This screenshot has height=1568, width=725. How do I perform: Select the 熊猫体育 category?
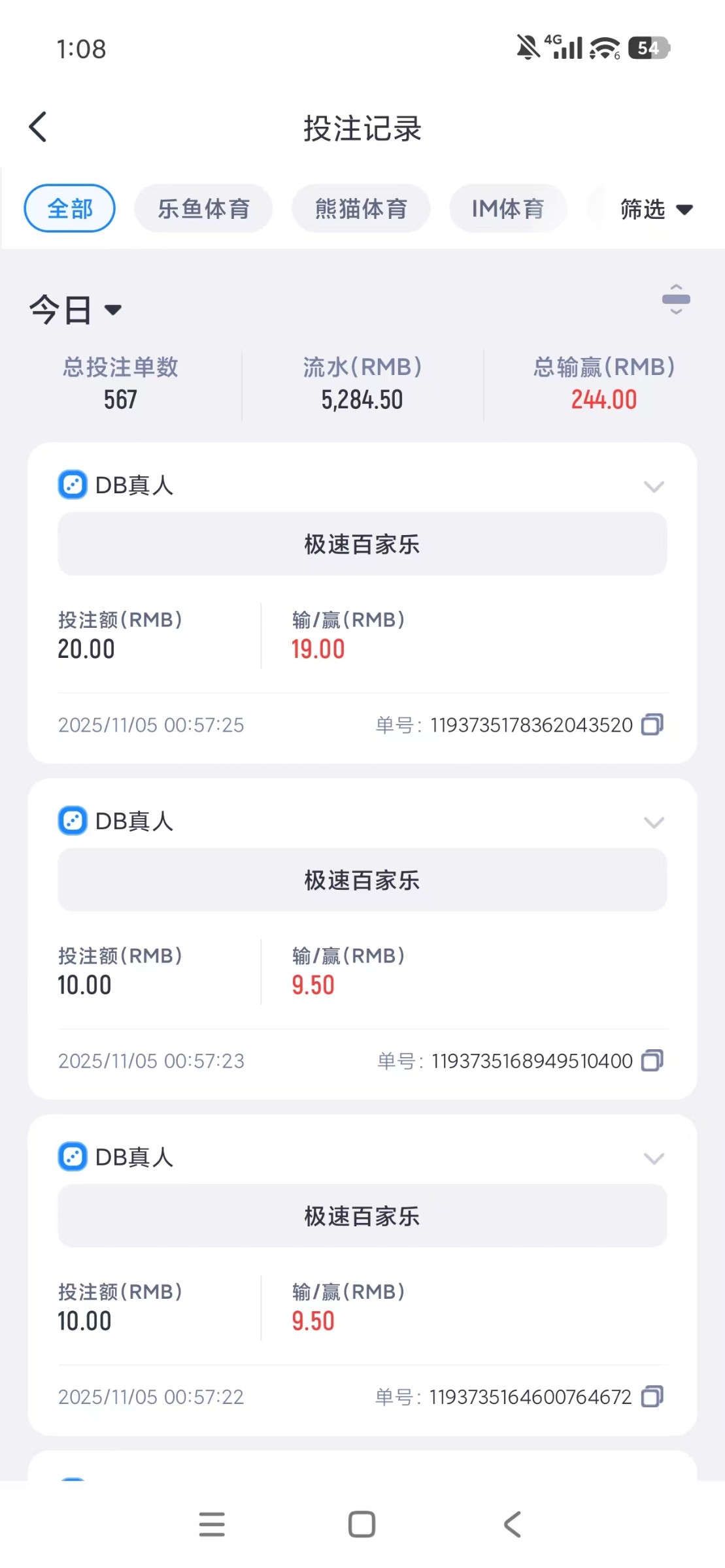pos(361,208)
